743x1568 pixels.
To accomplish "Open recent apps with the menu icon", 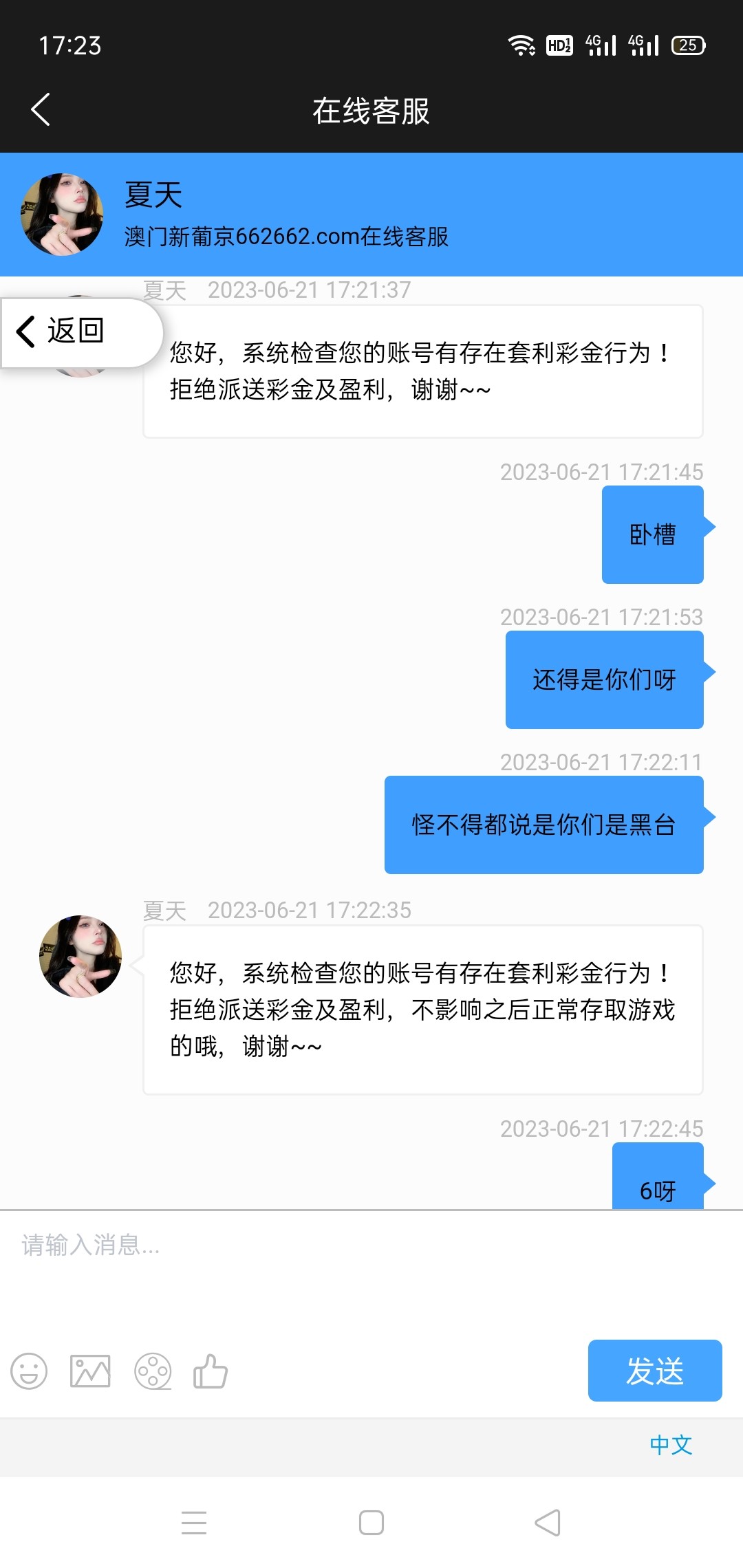I will coord(195,1524).
